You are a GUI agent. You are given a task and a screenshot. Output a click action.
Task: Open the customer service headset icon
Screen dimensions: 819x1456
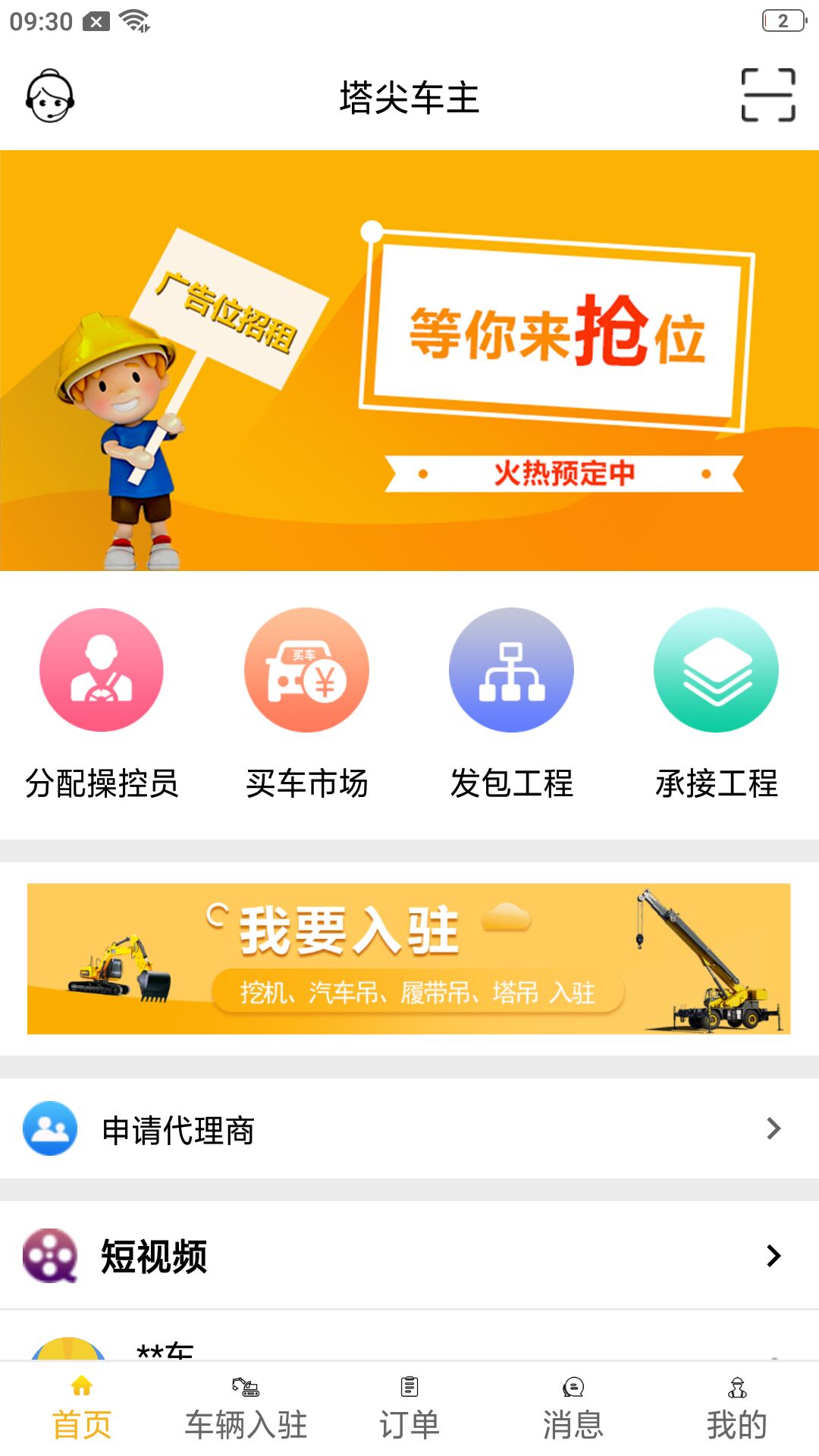point(50,96)
